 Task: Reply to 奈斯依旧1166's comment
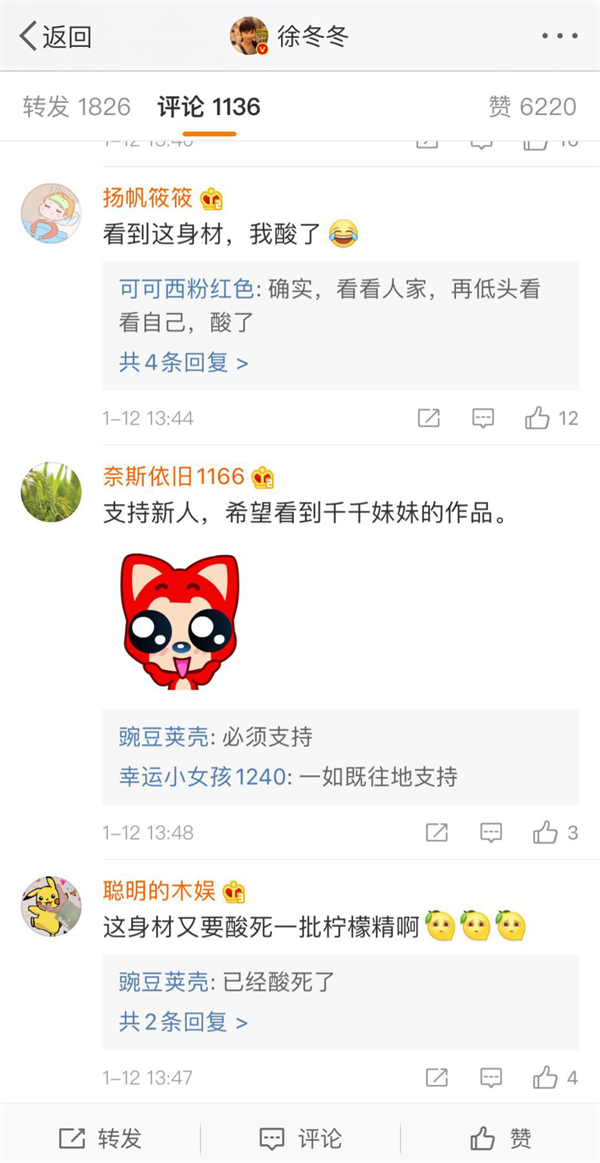click(x=490, y=832)
